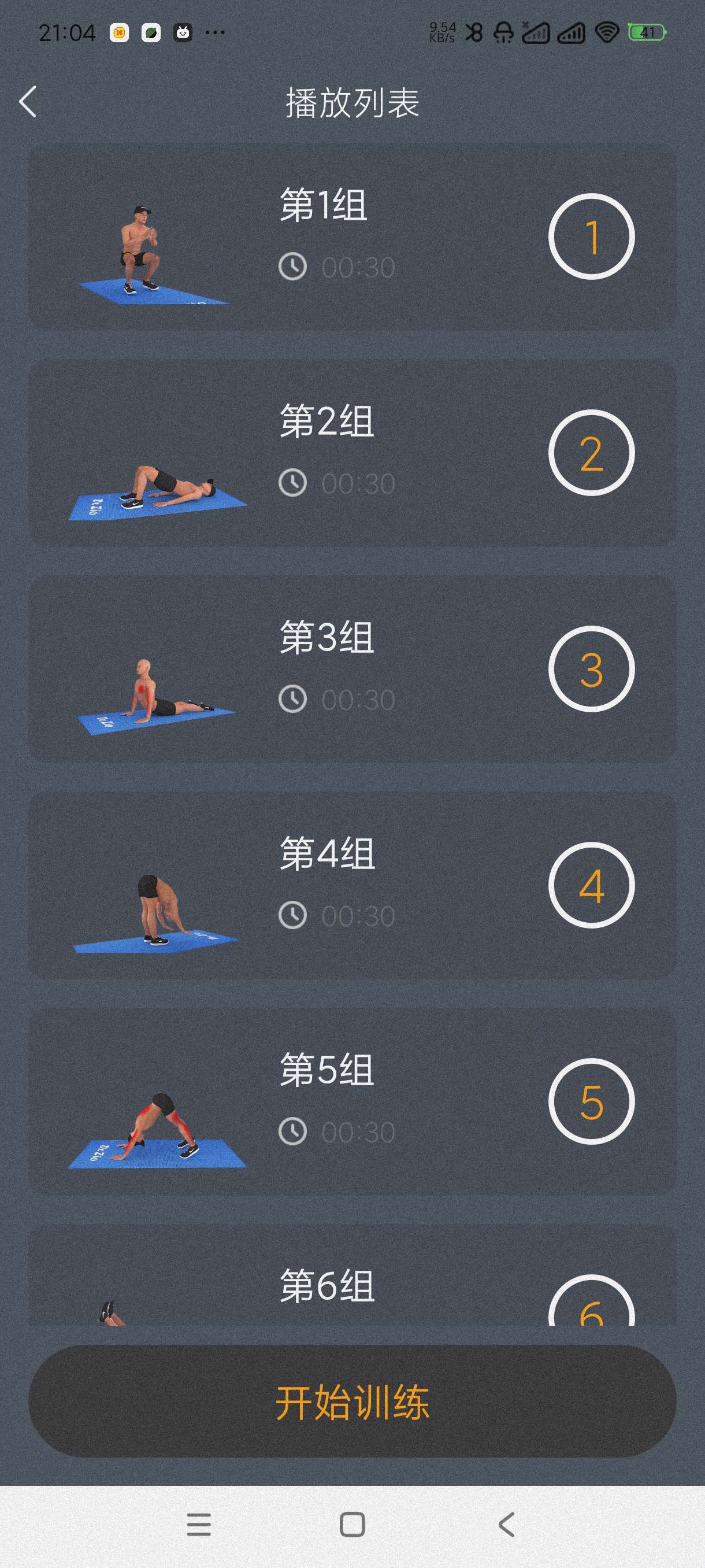
Task: Go to the system home screen
Action: pyautogui.click(x=352, y=1525)
